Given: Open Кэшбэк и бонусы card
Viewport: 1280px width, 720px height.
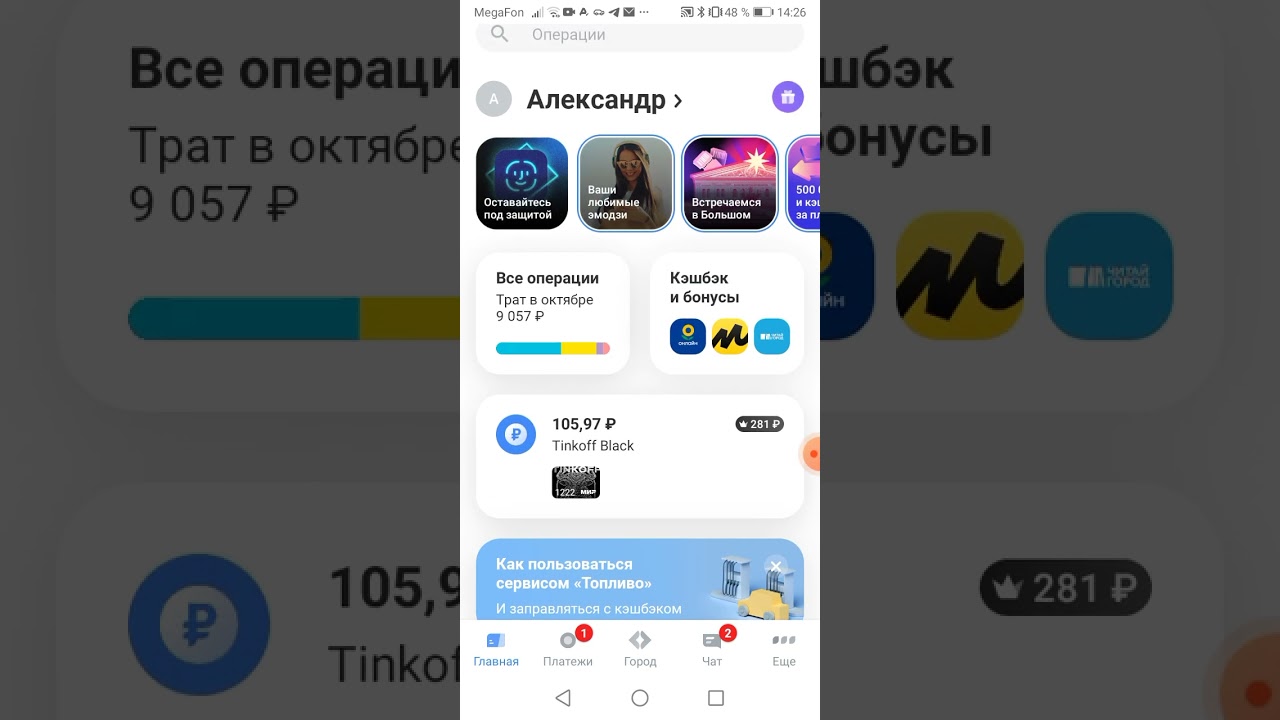Looking at the screenshot, I should pyautogui.click(x=727, y=313).
